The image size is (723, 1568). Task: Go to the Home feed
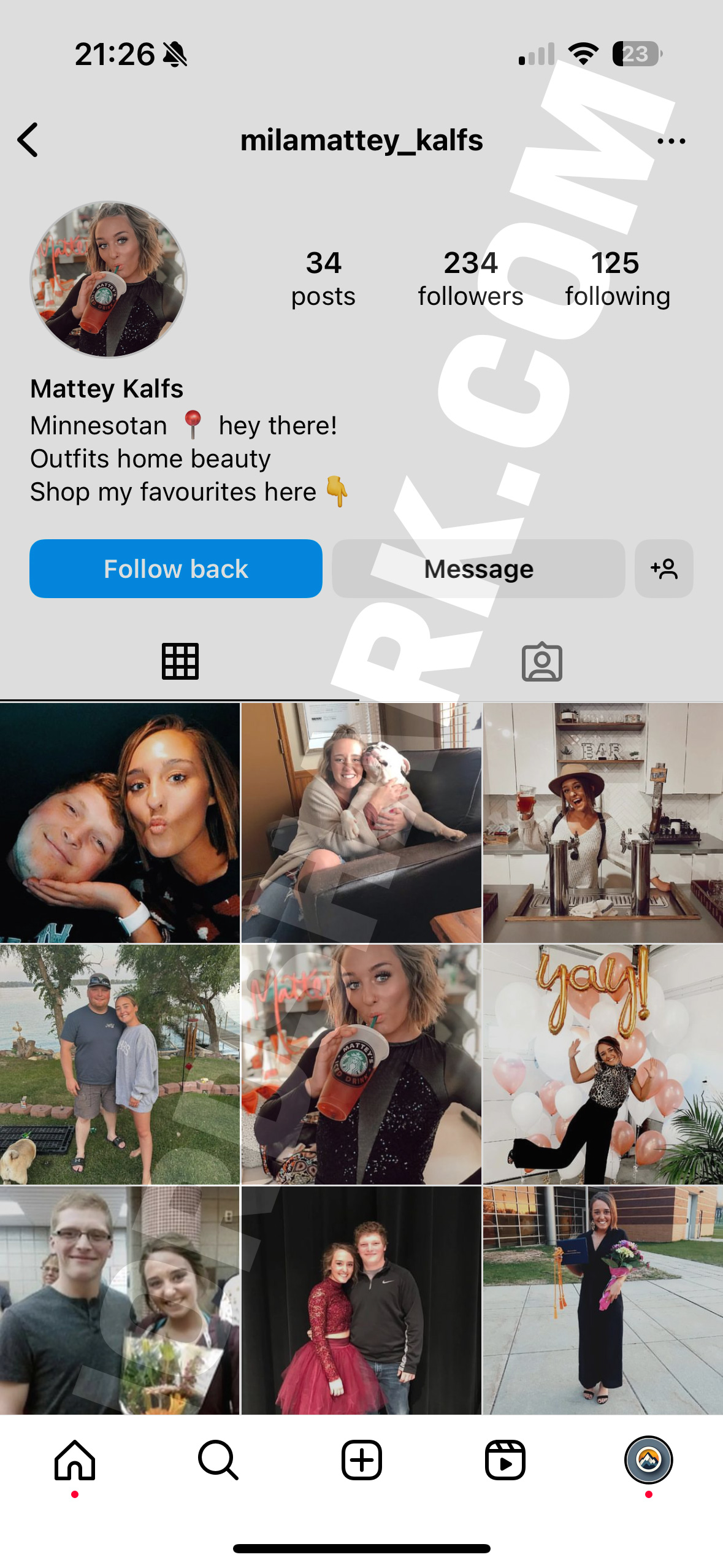[x=75, y=1460]
